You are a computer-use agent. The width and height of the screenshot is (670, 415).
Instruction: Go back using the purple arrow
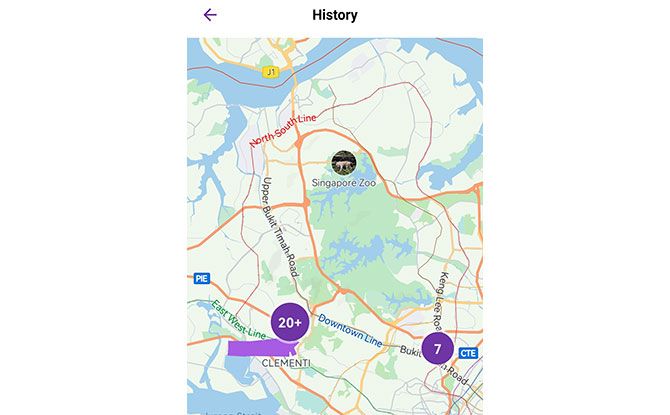(x=210, y=15)
